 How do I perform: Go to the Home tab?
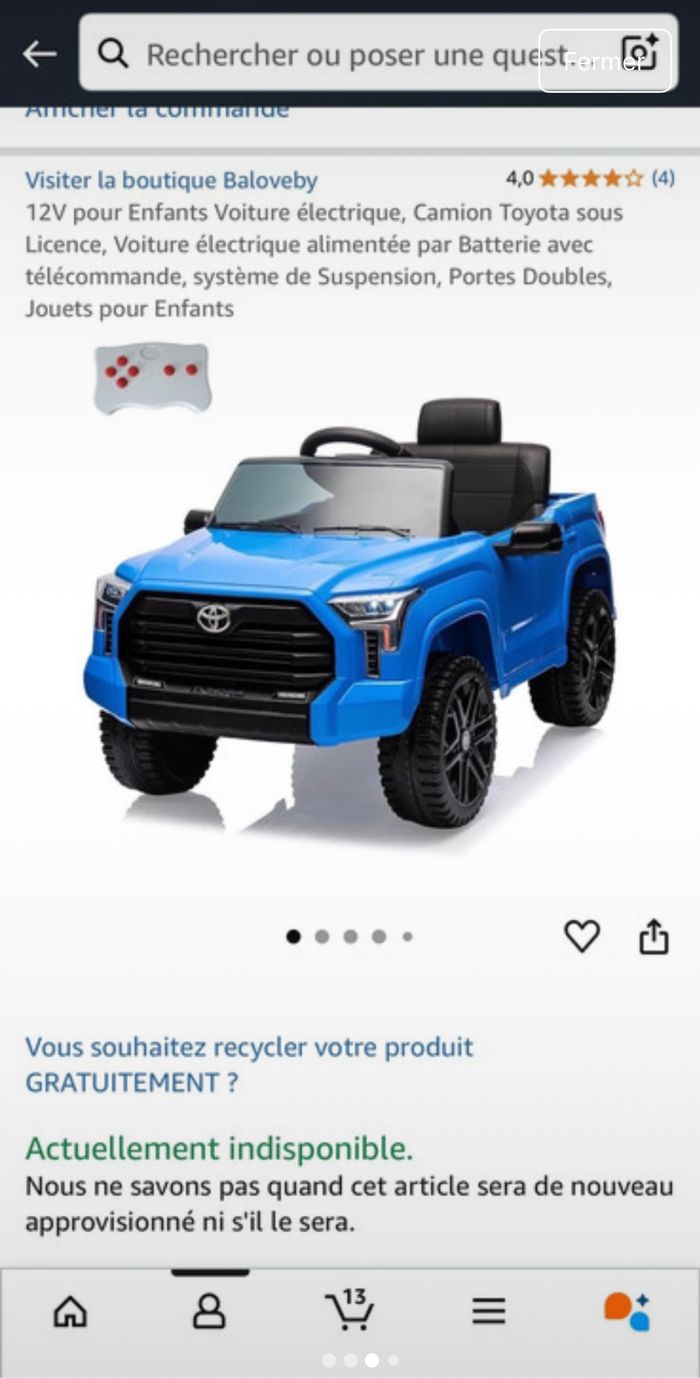(70, 1311)
